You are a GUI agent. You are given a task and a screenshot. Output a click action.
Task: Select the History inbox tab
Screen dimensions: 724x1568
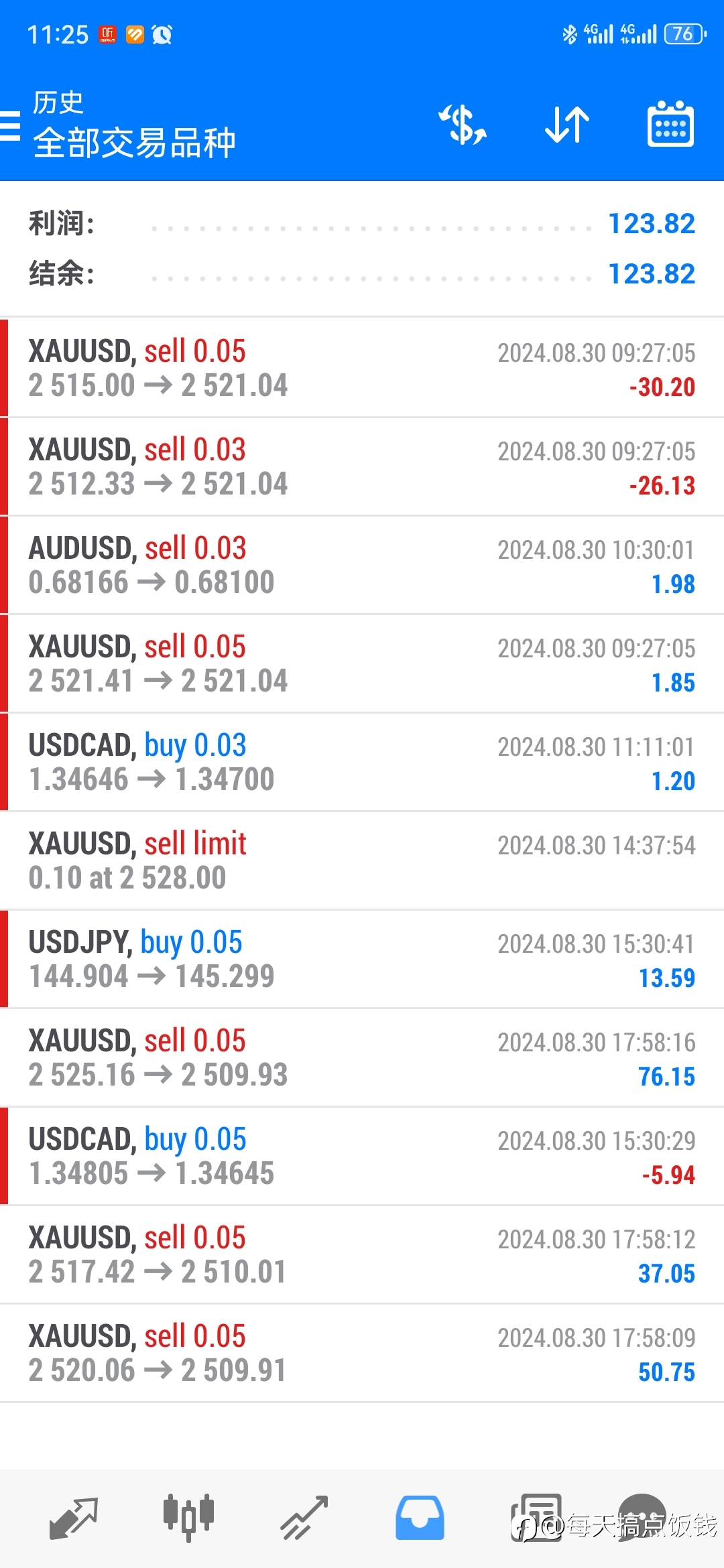(420, 1517)
